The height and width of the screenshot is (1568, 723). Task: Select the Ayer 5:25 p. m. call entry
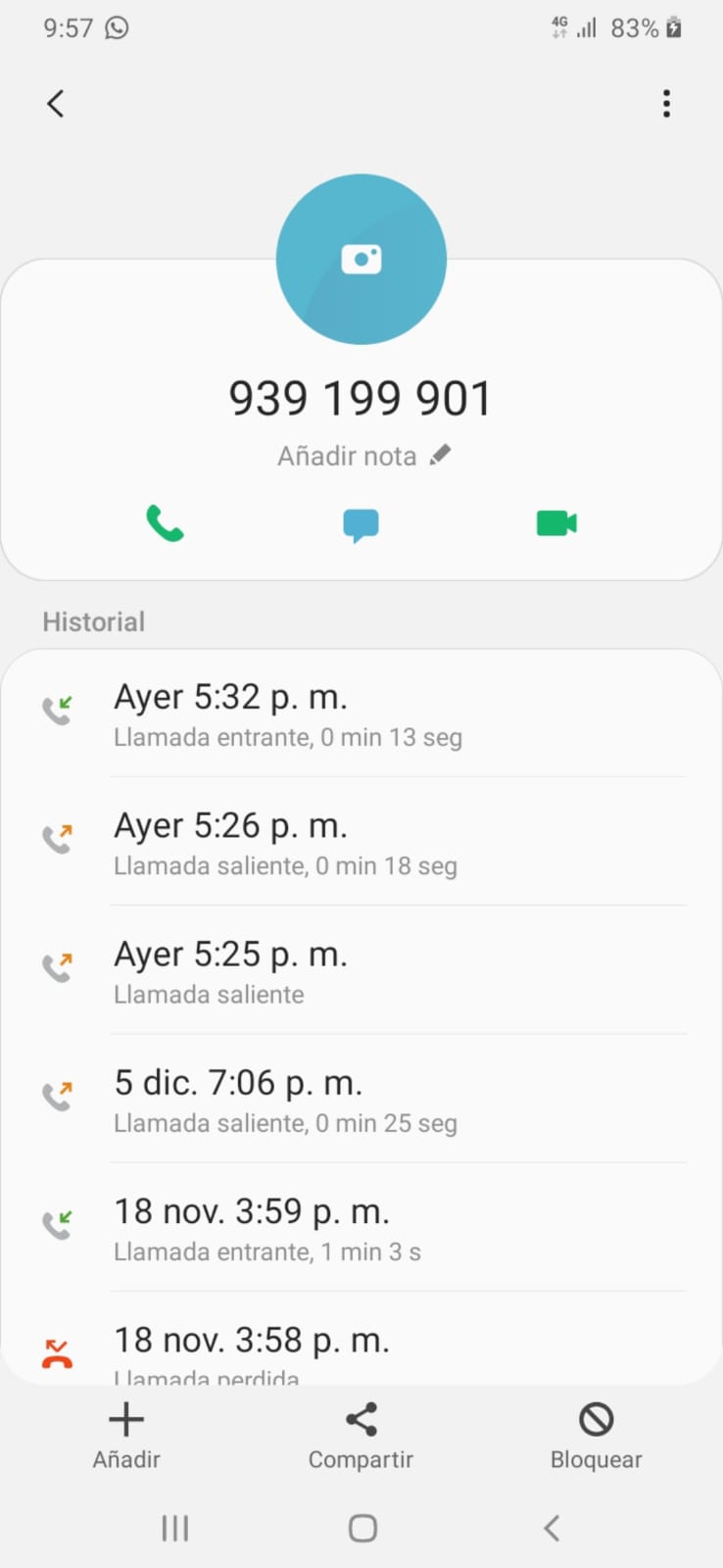coord(361,971)
